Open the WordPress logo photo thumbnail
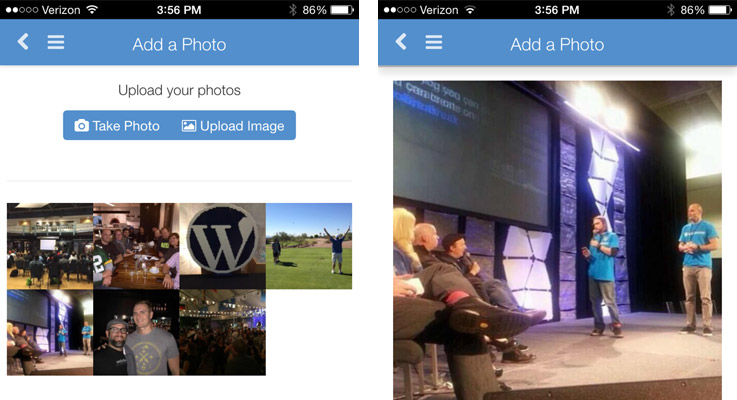737x400 pixels. click(x=222, y=246)
